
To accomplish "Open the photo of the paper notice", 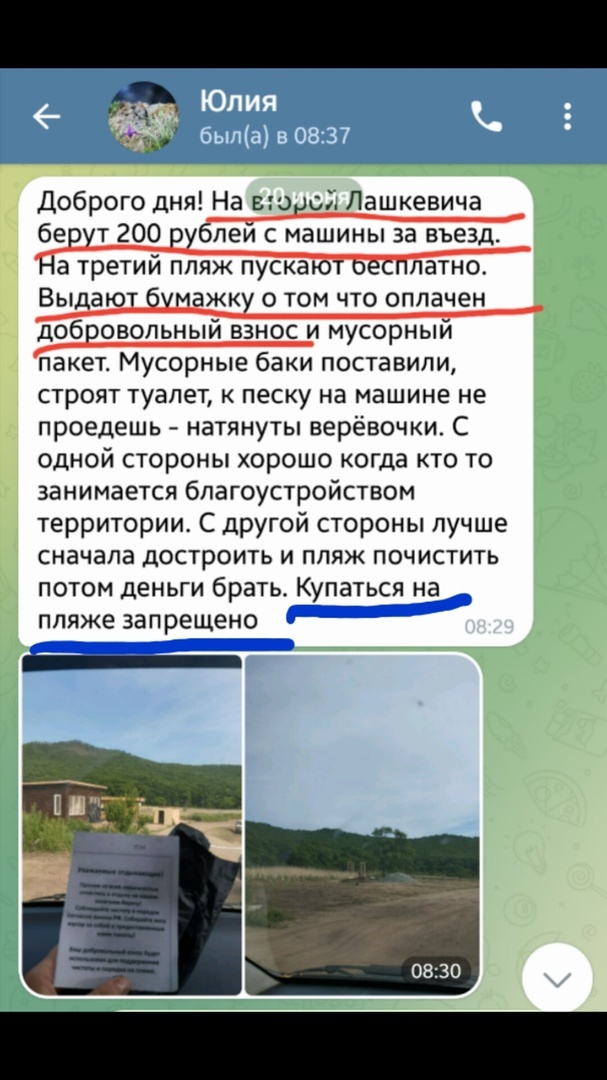I will [132, 825].
